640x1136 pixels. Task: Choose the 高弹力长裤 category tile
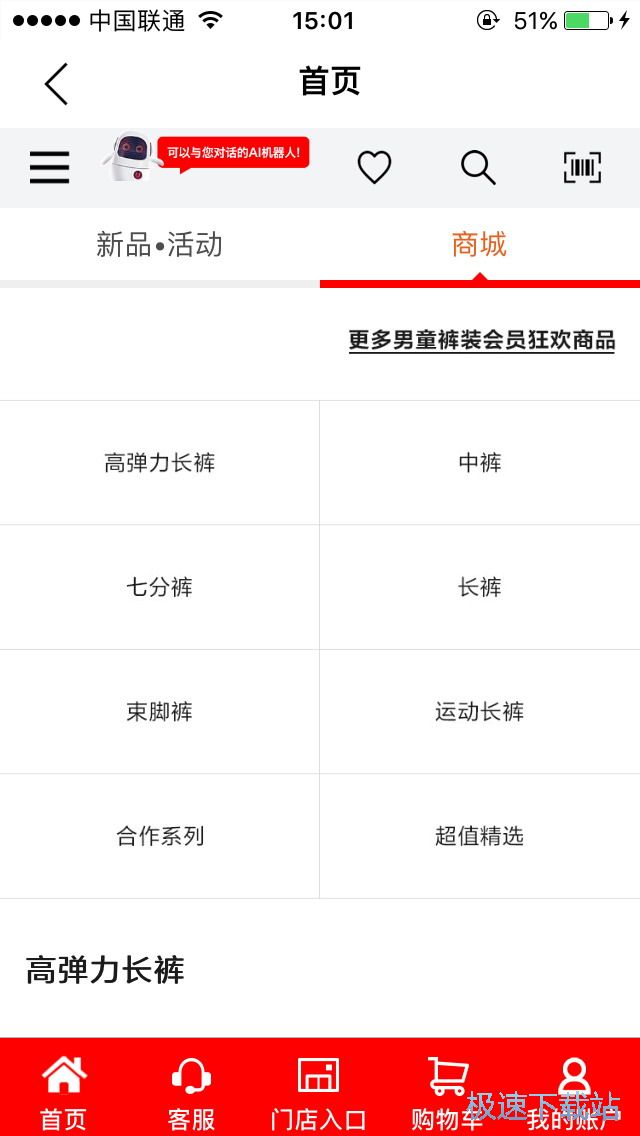click(159, 463)
